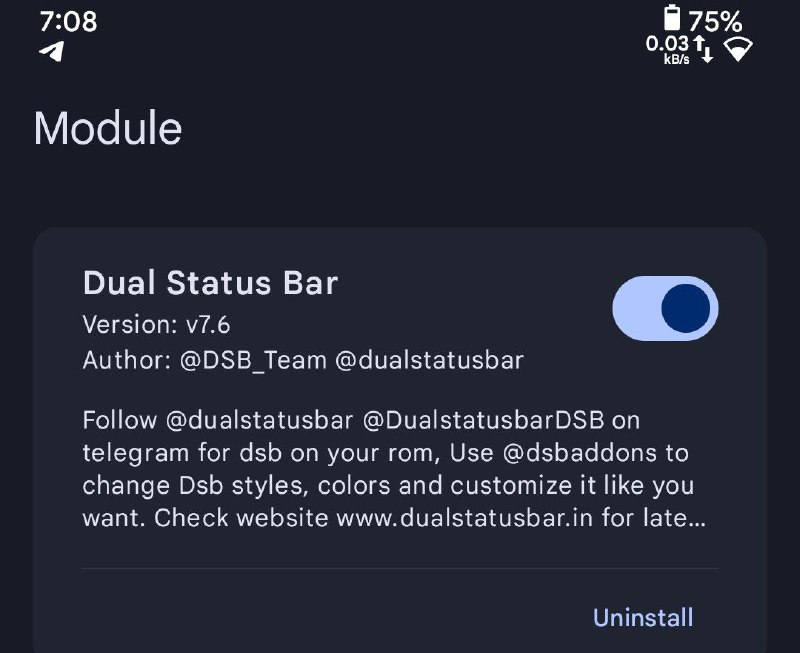The width and height of the screenshot is (800, 653).
Task: Disable the Dual Status Bar module toggle
Action: 665,308
